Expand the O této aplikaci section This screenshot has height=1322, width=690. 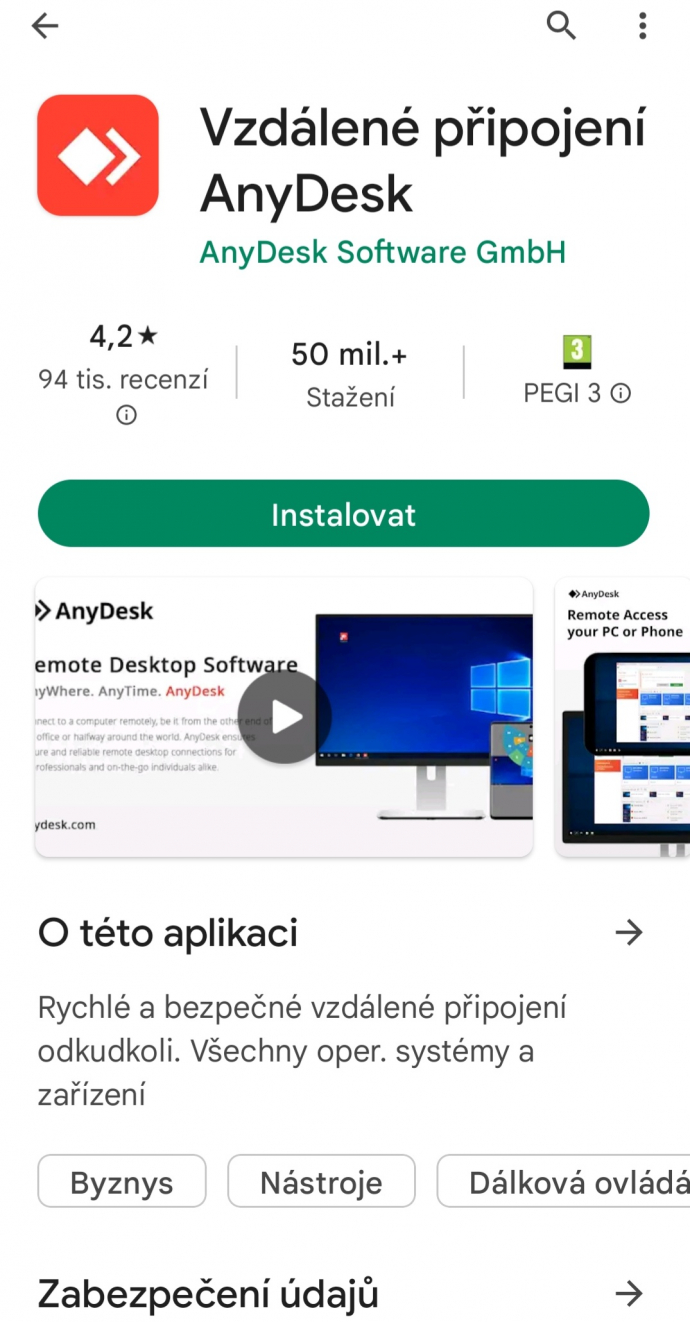click(628, 933)
